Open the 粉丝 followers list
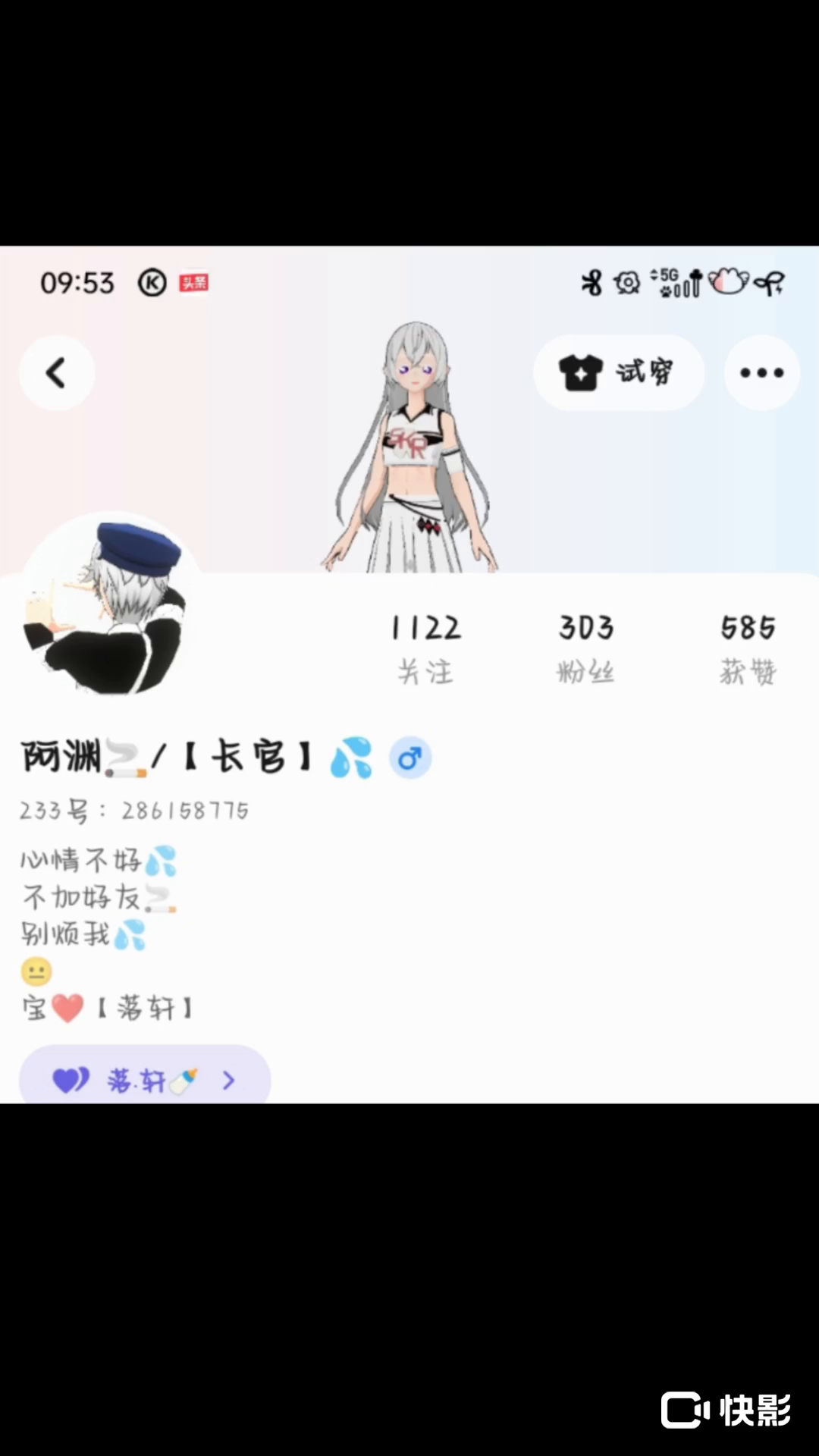 [x=585, y=648]
